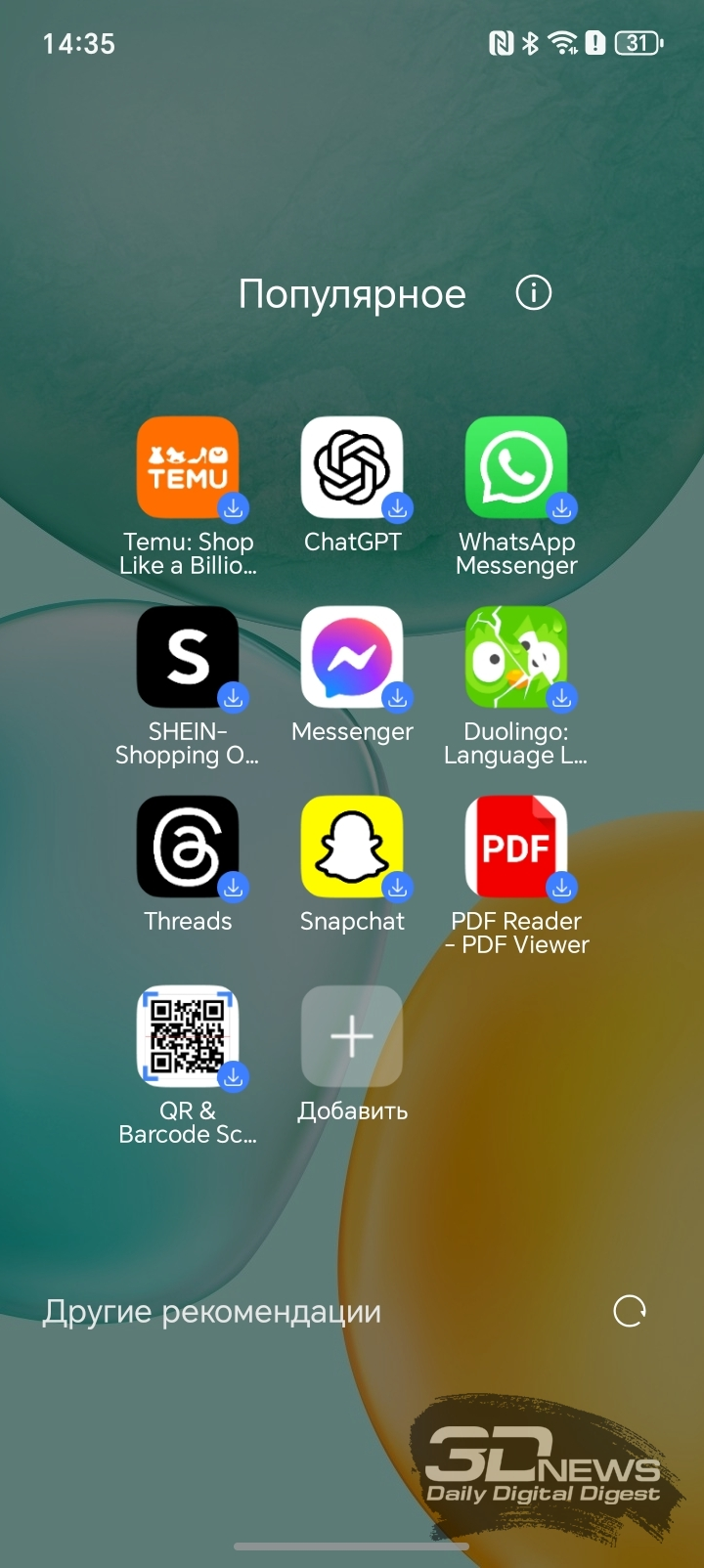The height and width of the screenshot is (1568, 704).
Task: Tap the Добавить plus button
Action: [x=352, y=1036]
